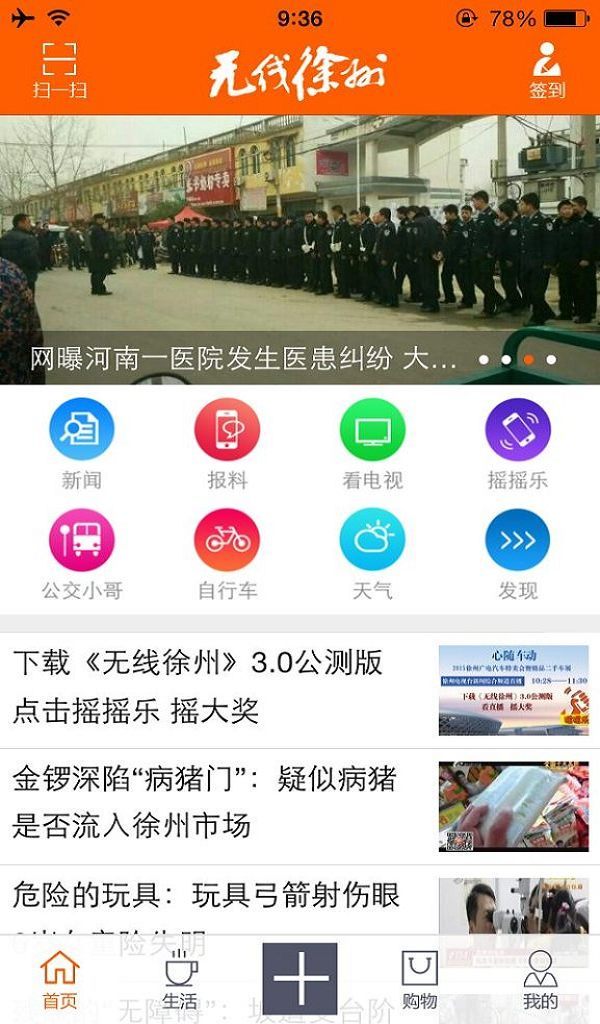
Task: Open the 发现 discover section
Action: [517, 553]
